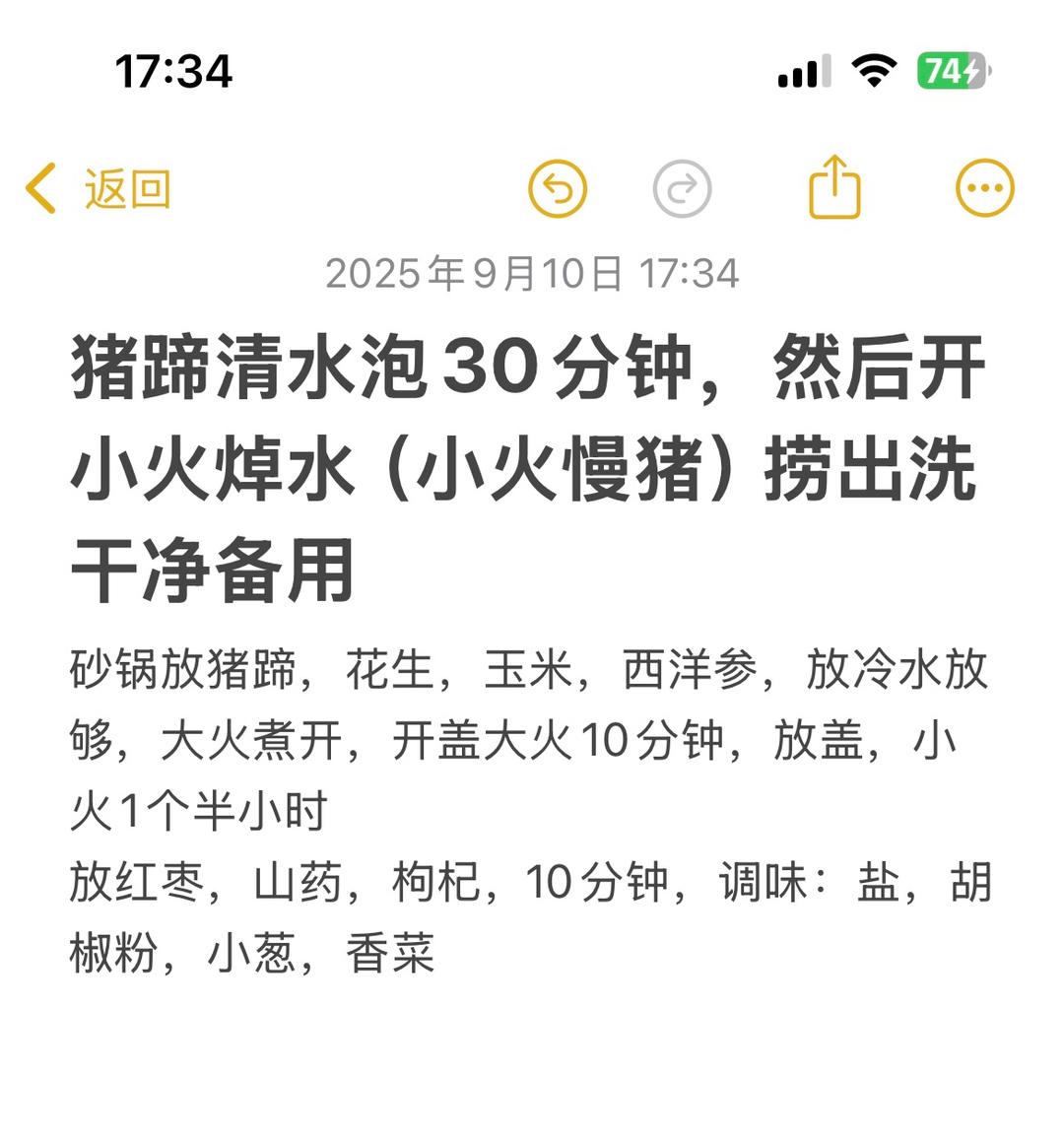Open the more options menu
1064x1143 pixels.
tap(984, 188)
